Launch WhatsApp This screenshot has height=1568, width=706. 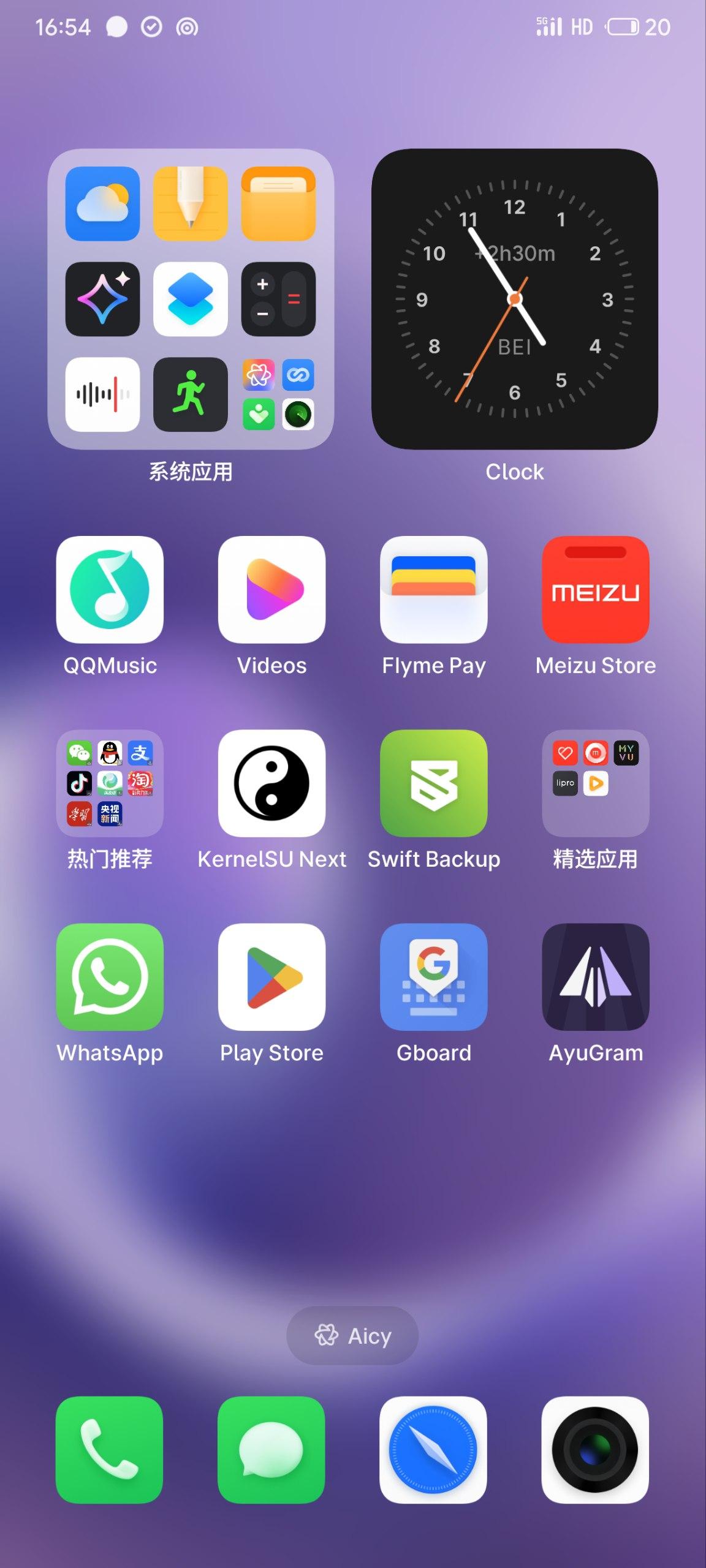pos(110,976)
